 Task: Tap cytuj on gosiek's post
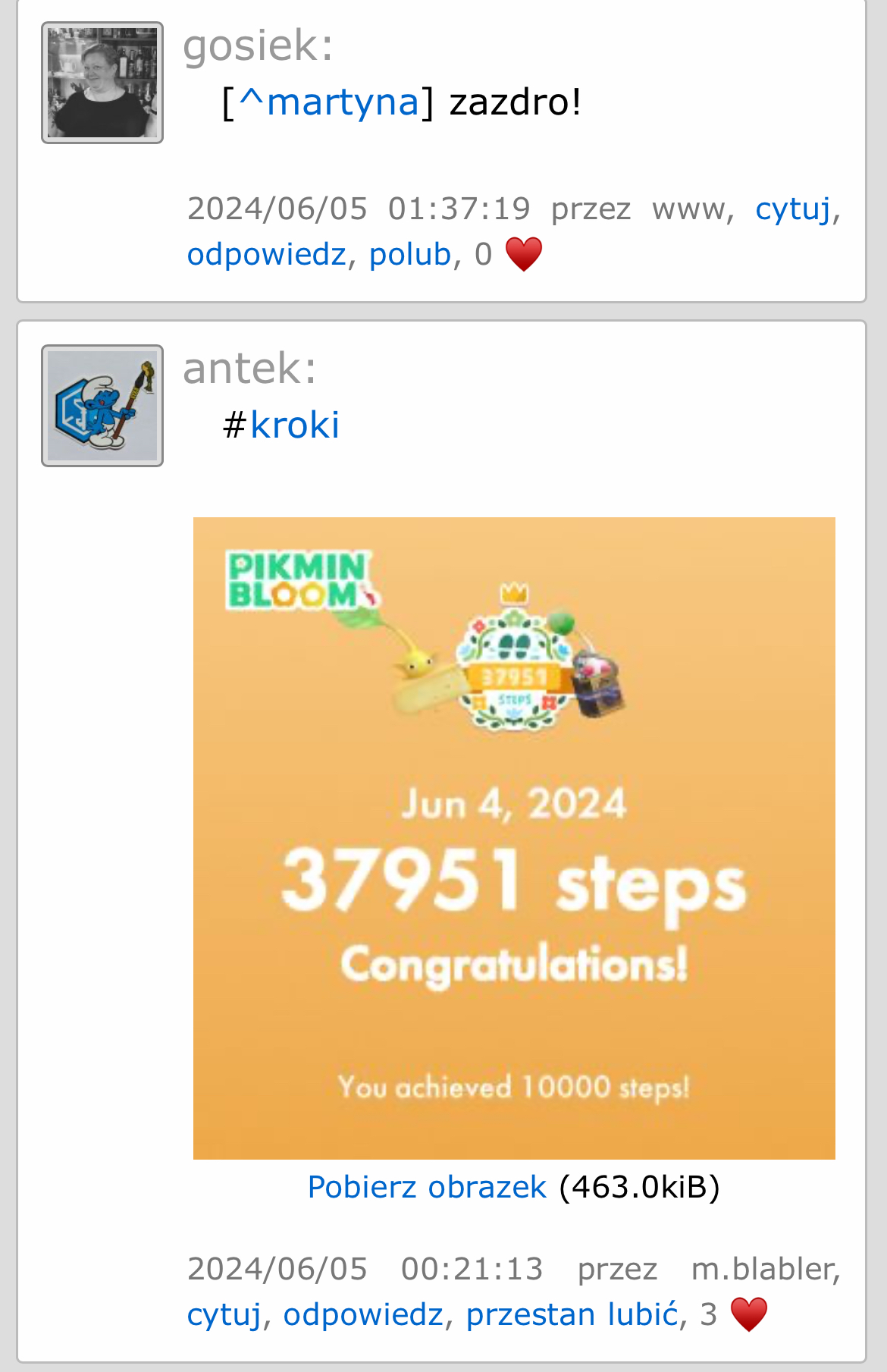pyautogui.click(x=792, y=209)
